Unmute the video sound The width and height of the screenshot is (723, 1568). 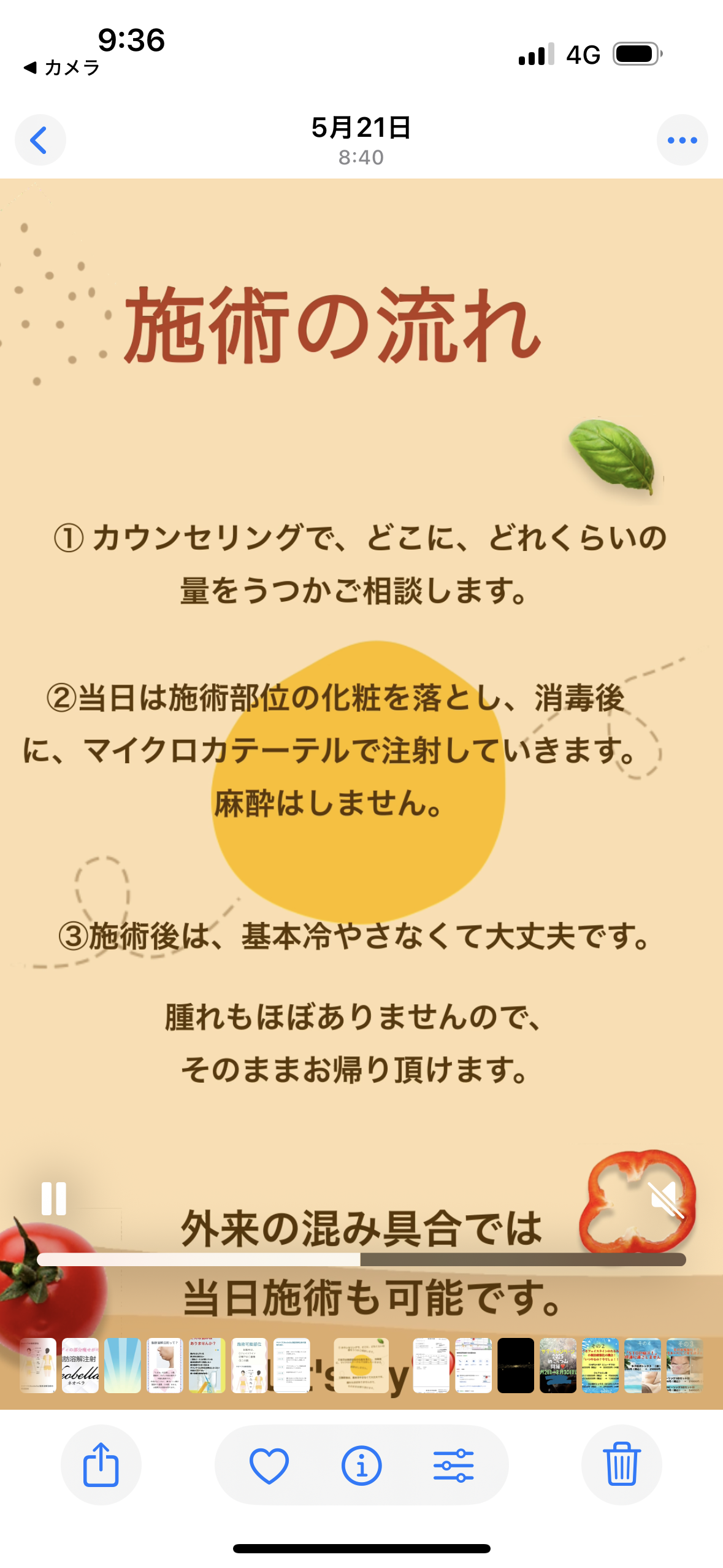665,1199
